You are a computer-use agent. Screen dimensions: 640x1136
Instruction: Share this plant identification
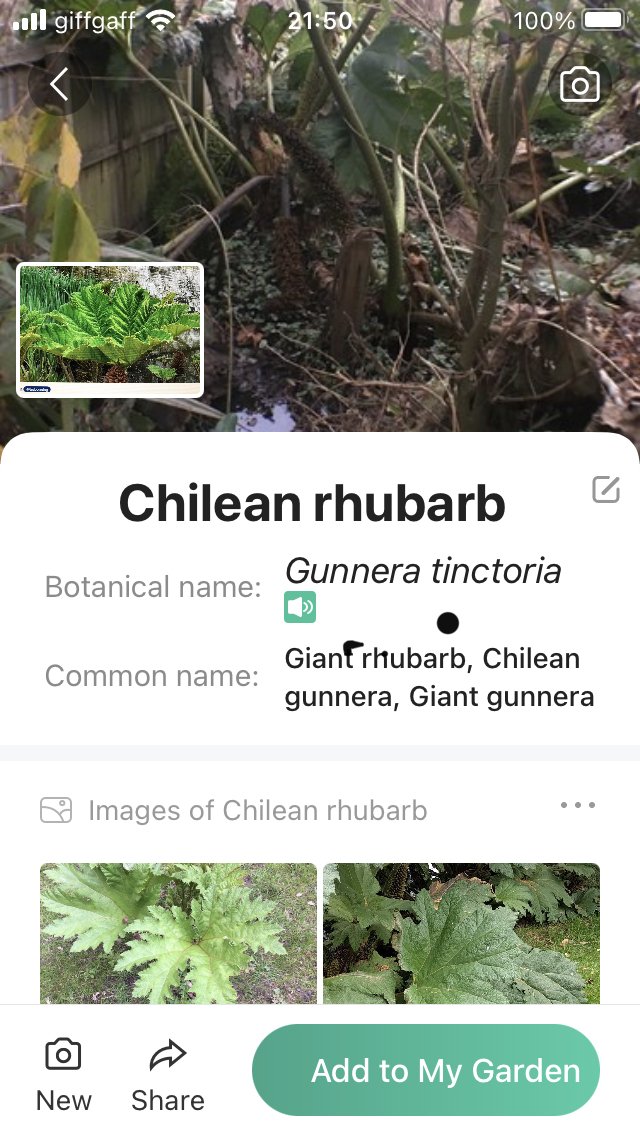pyautogui.click(x=167, y=1075)
